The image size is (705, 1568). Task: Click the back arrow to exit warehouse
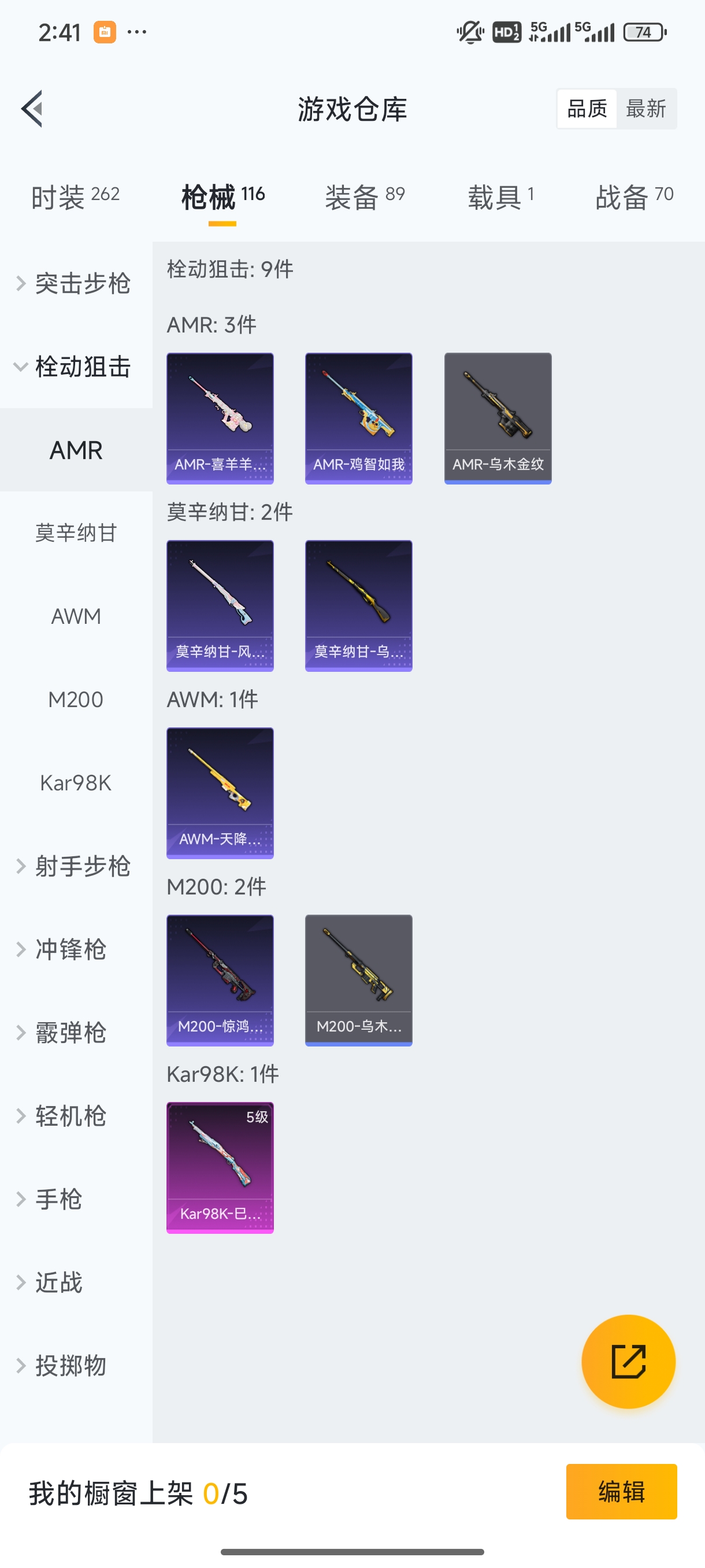click(34, 108)
